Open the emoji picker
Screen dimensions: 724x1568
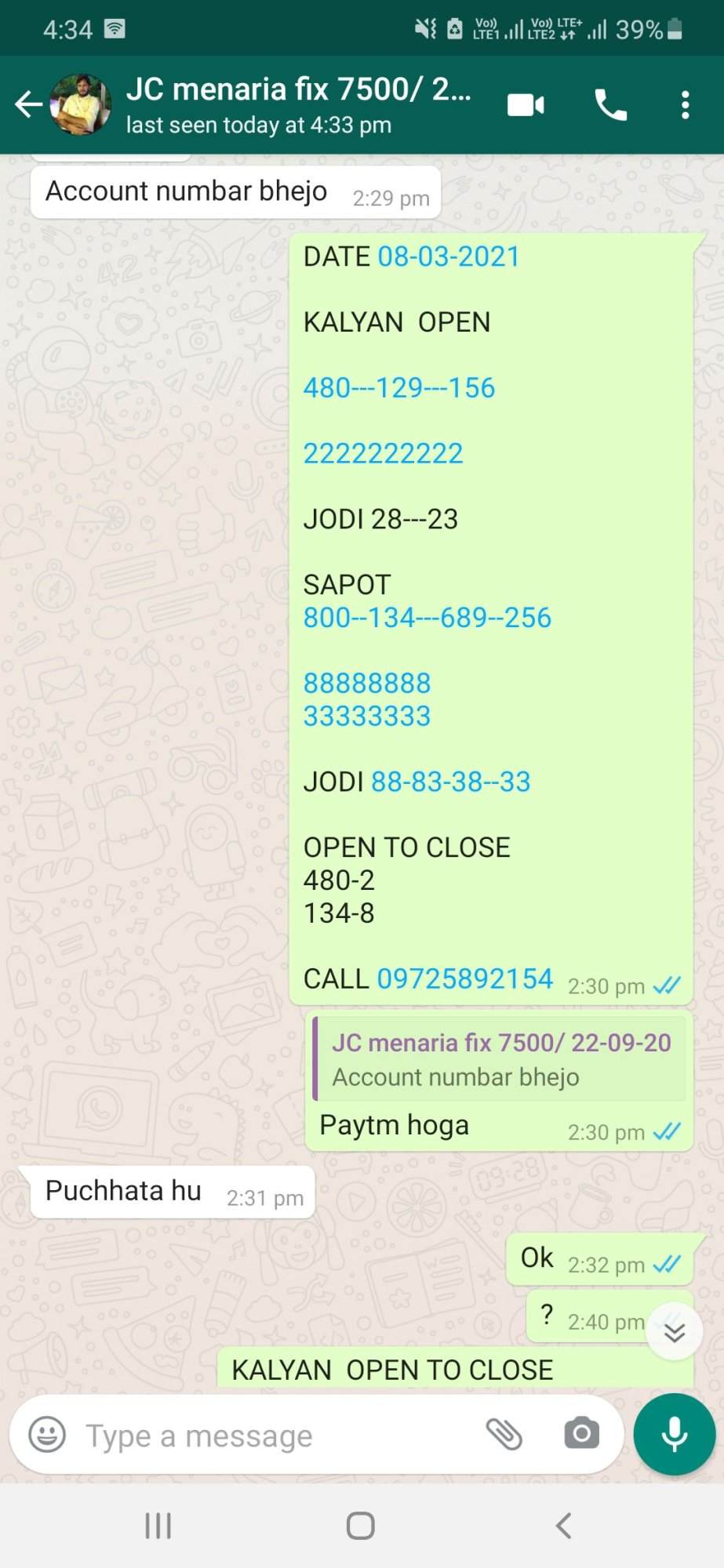coord(47,1436)
